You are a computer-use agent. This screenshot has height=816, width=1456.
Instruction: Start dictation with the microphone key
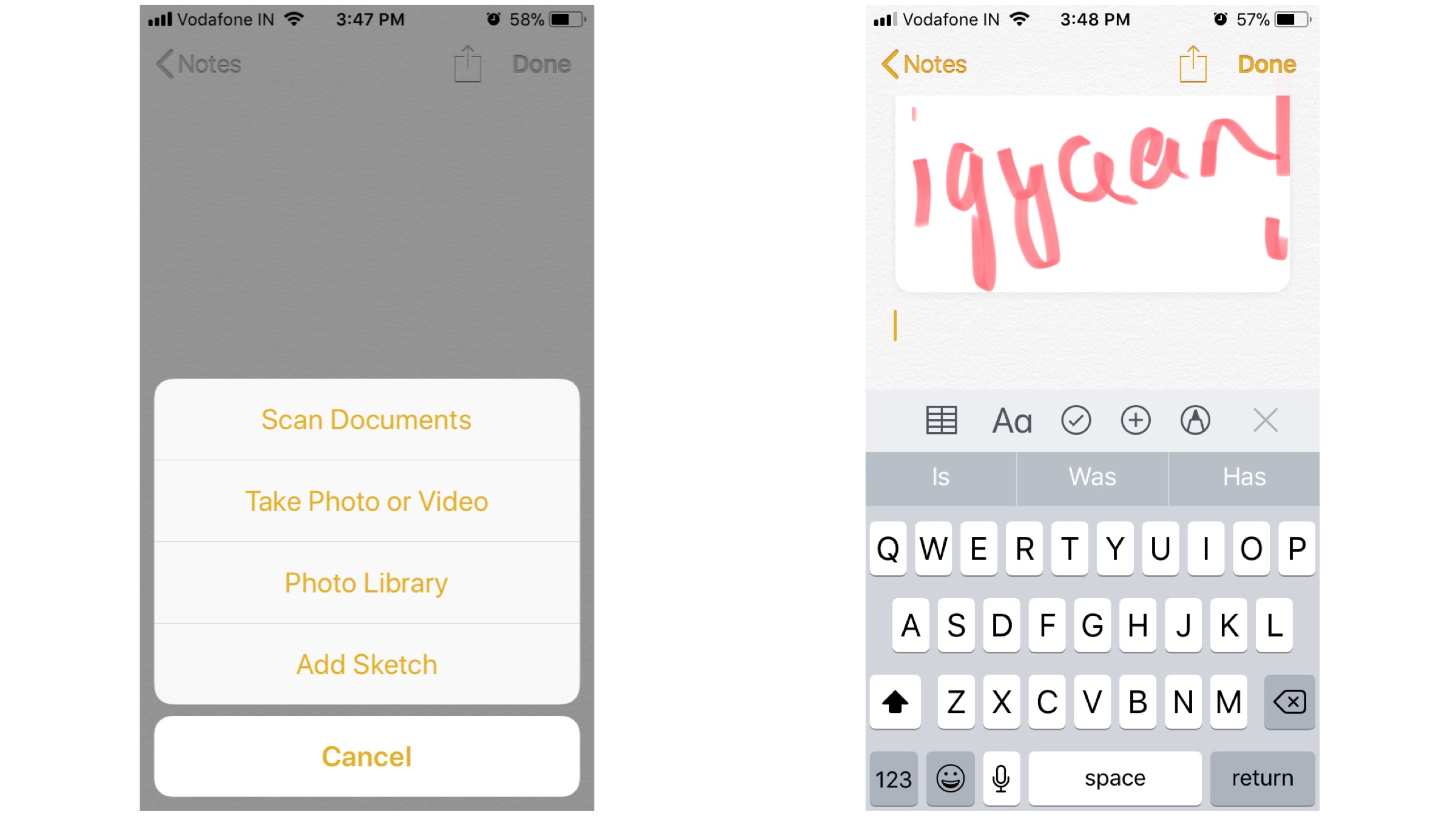pyautogui.click(x=1001, y=778)
